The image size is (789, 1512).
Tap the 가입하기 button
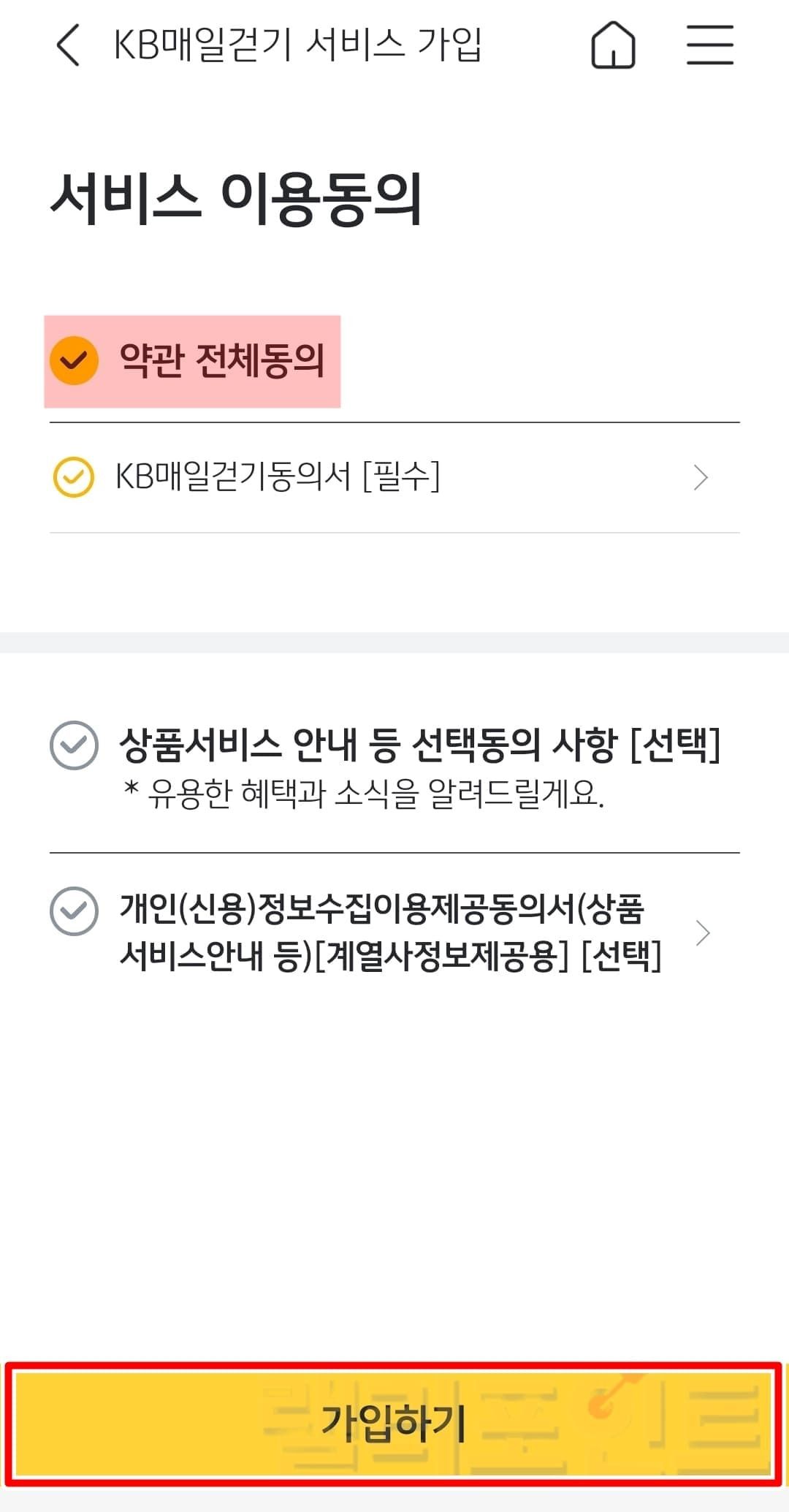[x=394, y=1424]
